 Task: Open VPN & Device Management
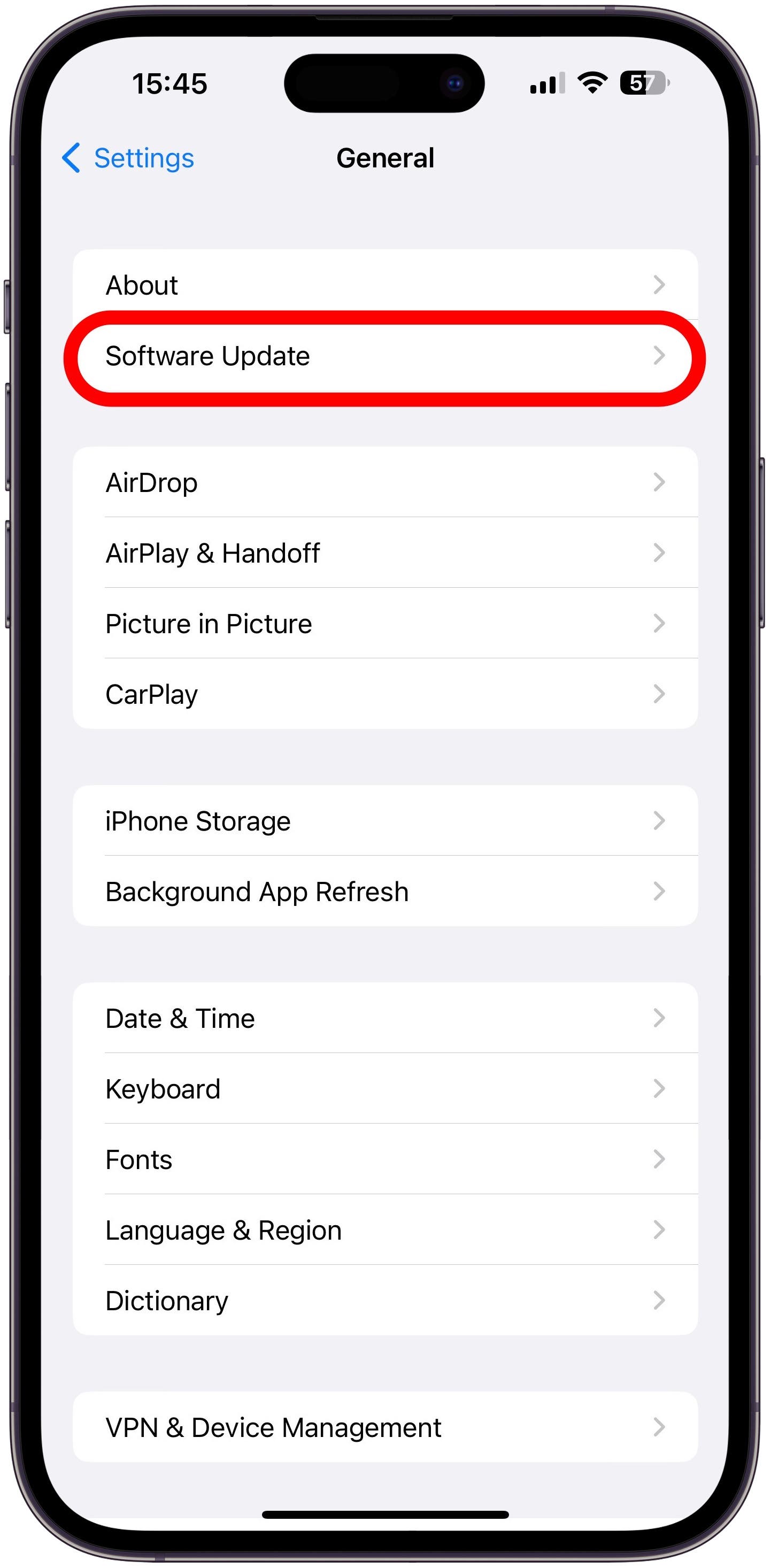coord(384,1427)
